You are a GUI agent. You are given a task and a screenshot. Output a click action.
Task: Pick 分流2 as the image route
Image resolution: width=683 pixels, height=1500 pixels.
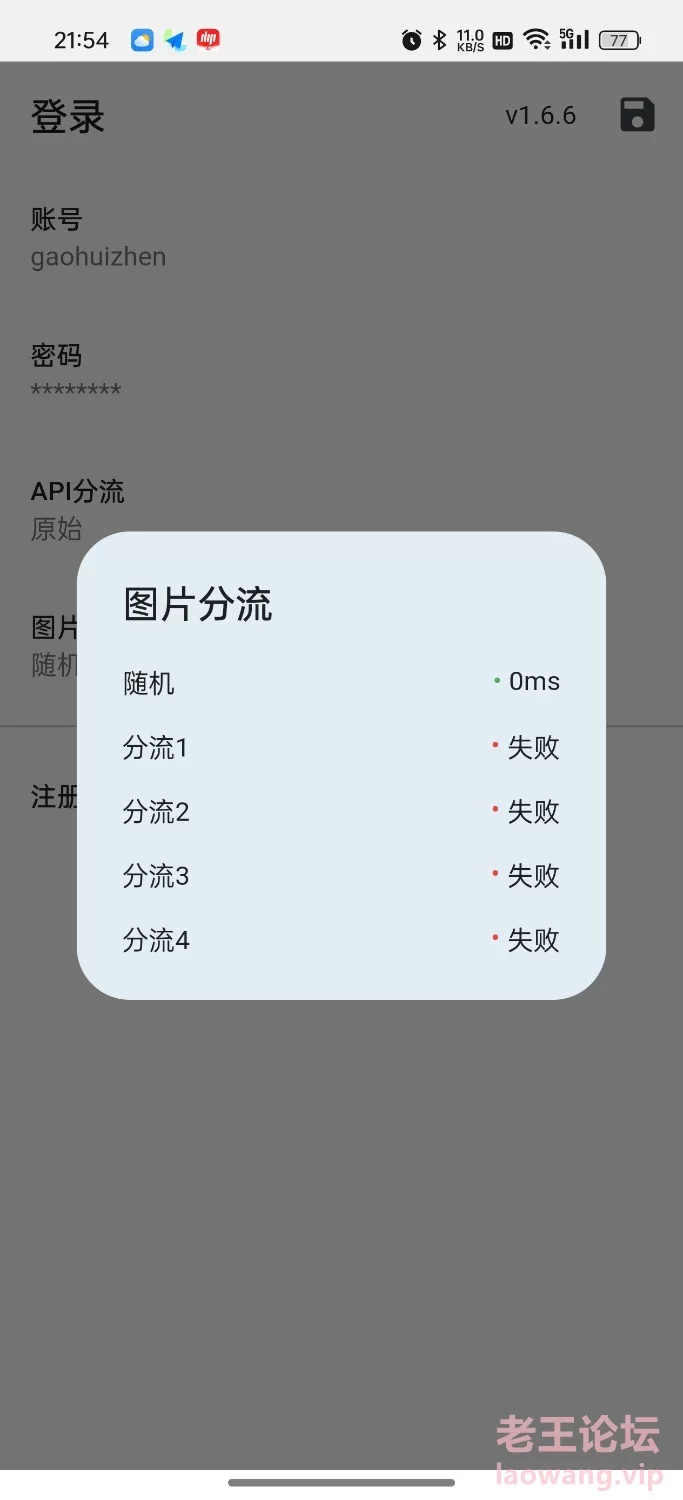(341, 811)
